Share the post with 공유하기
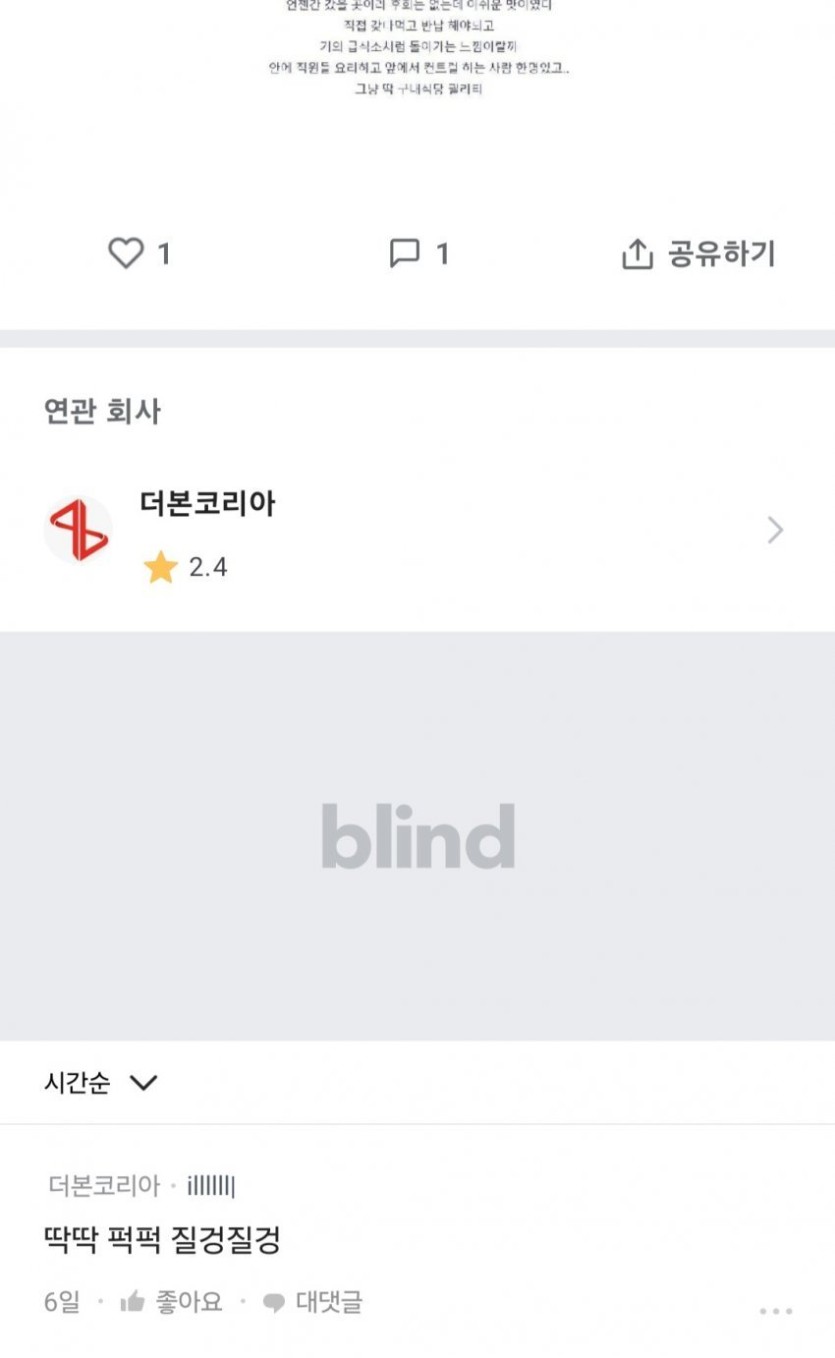Screen dimensions: 835x1358 coord(698,254)
